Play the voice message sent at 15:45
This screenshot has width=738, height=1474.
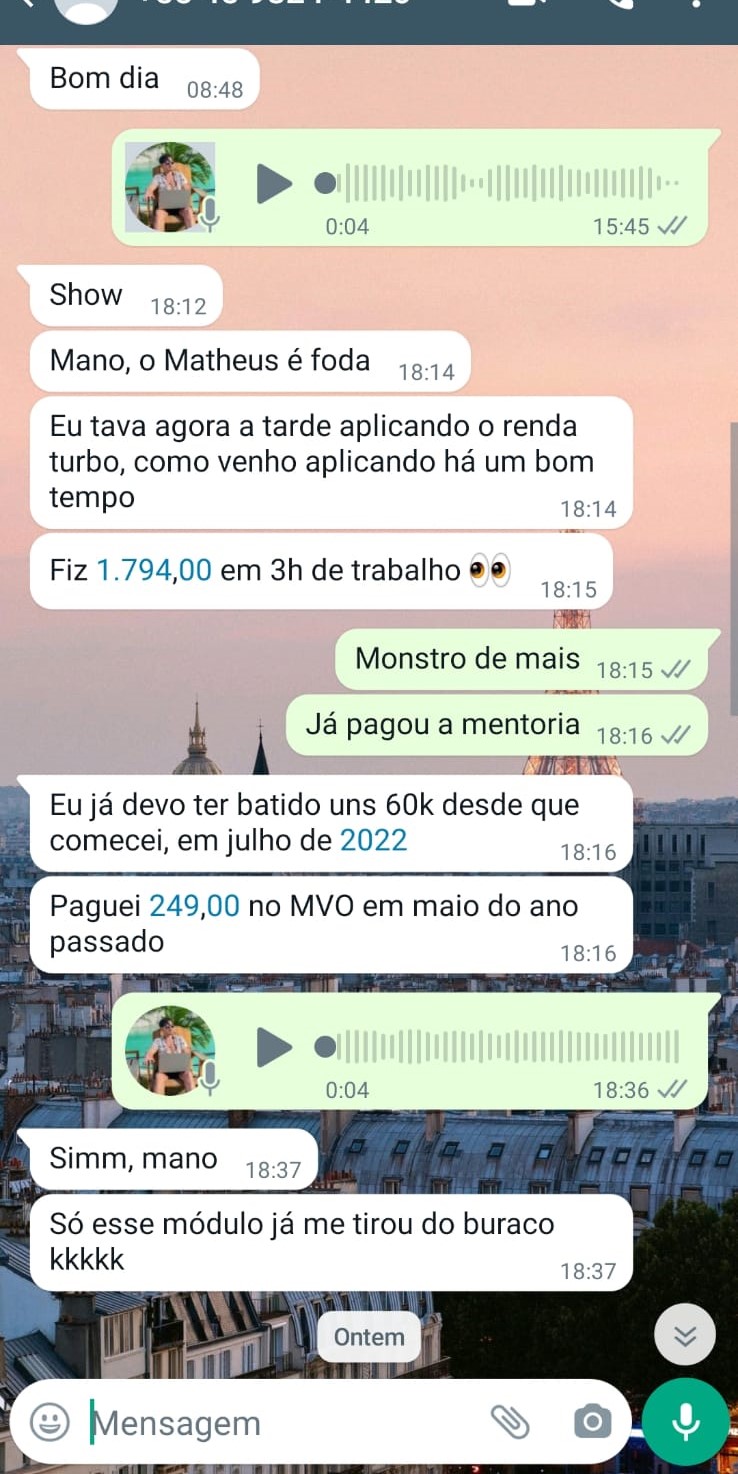pyautogui.click(x=273, y=184)
